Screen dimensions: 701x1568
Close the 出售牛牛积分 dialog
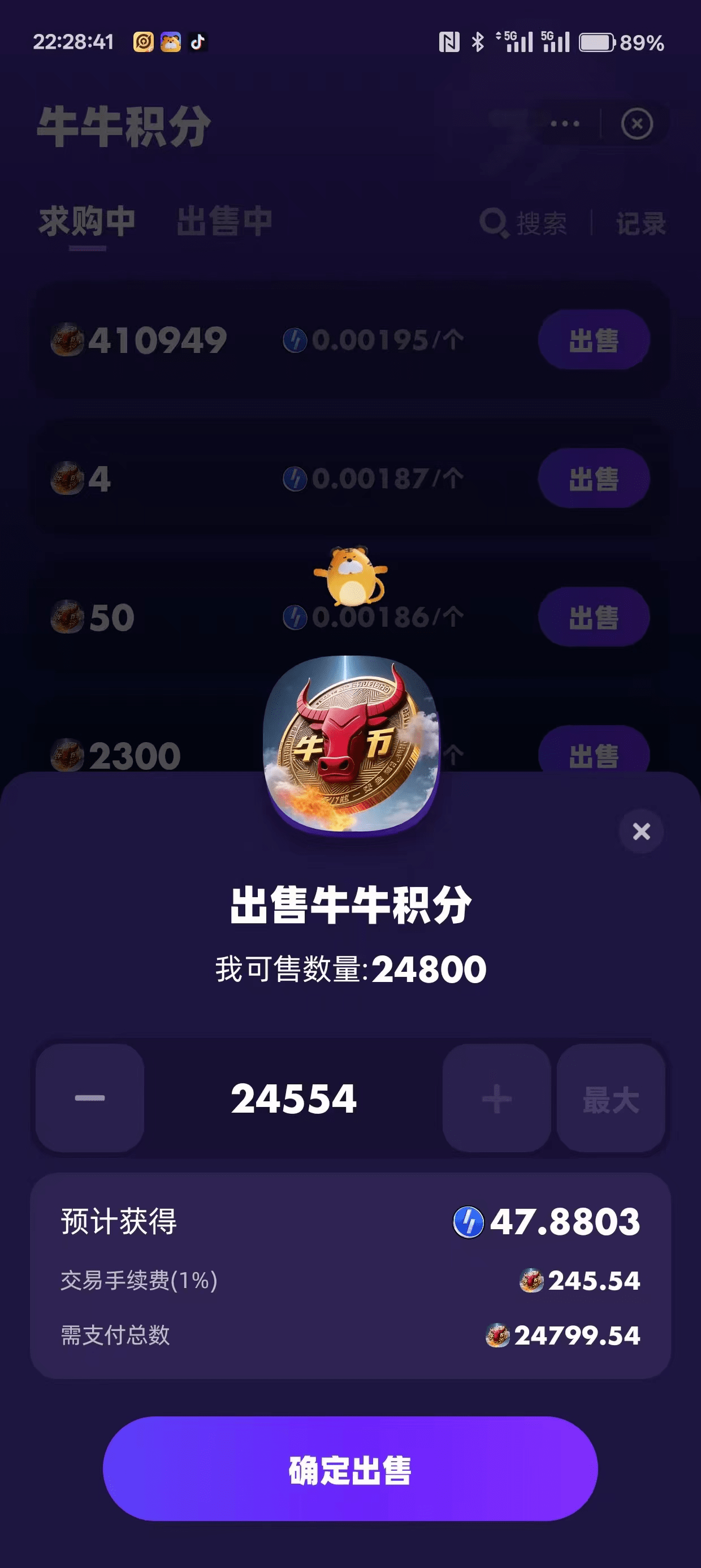641,831
